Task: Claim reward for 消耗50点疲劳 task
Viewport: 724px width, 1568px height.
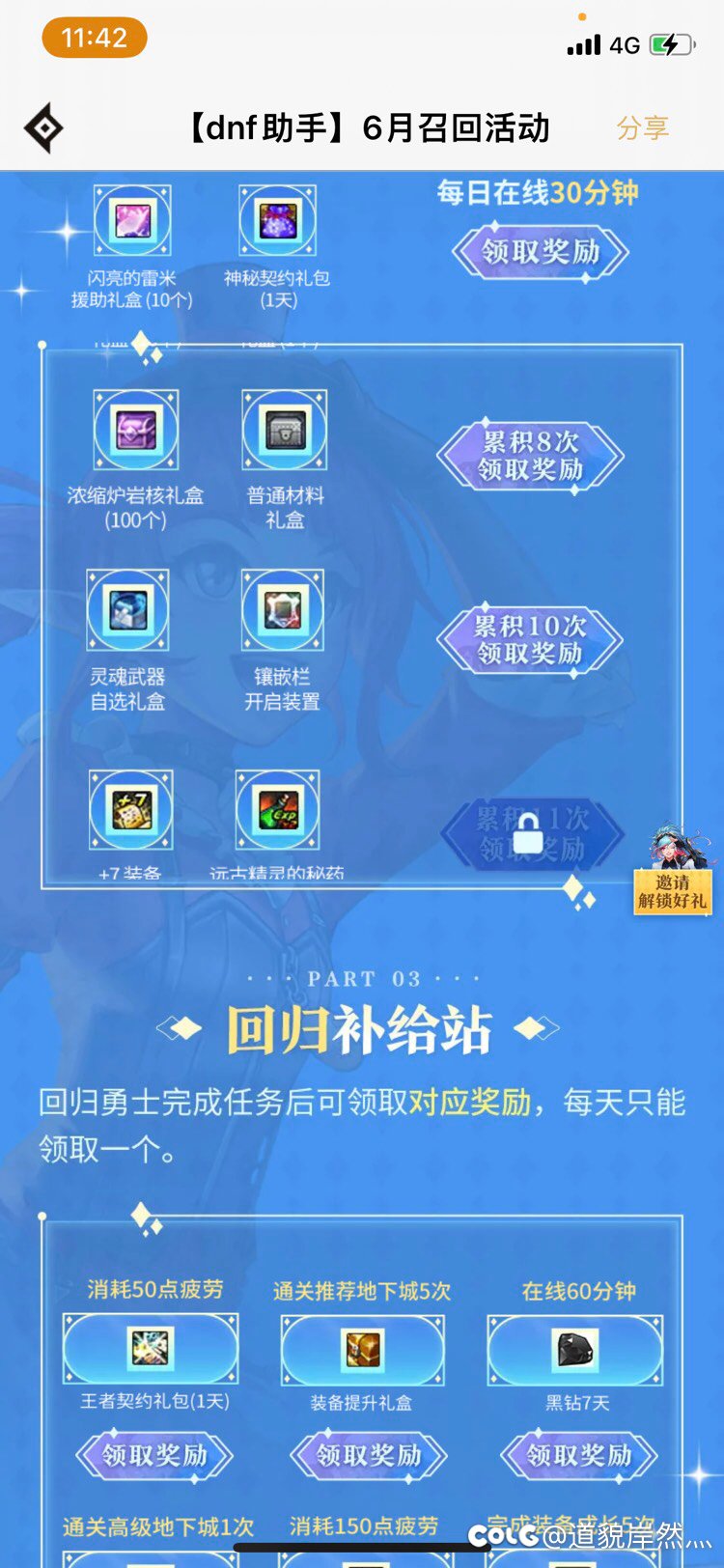Action: point(154,1455)
